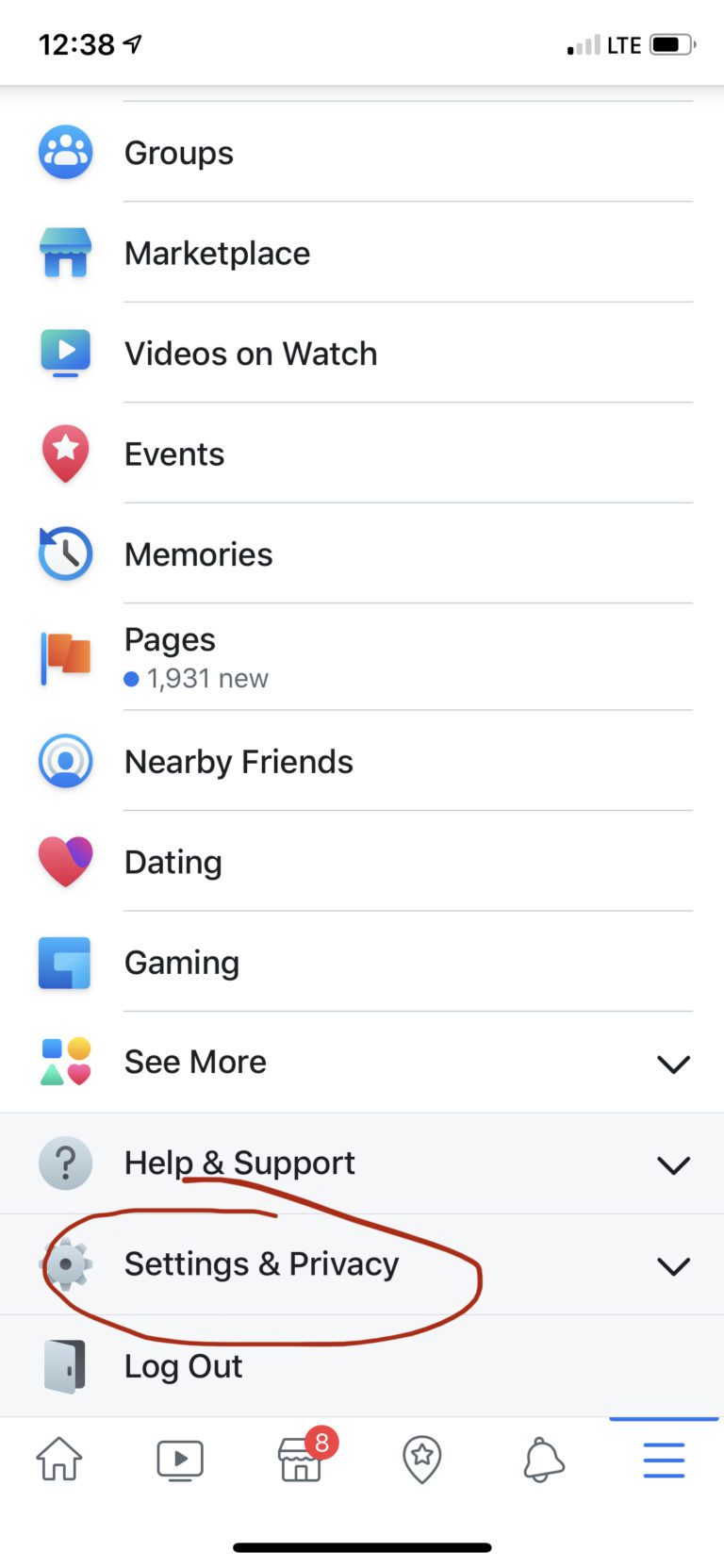Viewport: 724px width, 1568px height.
Task: Tap the Videos on Watch play icon
Action: [x=65, y=353]
